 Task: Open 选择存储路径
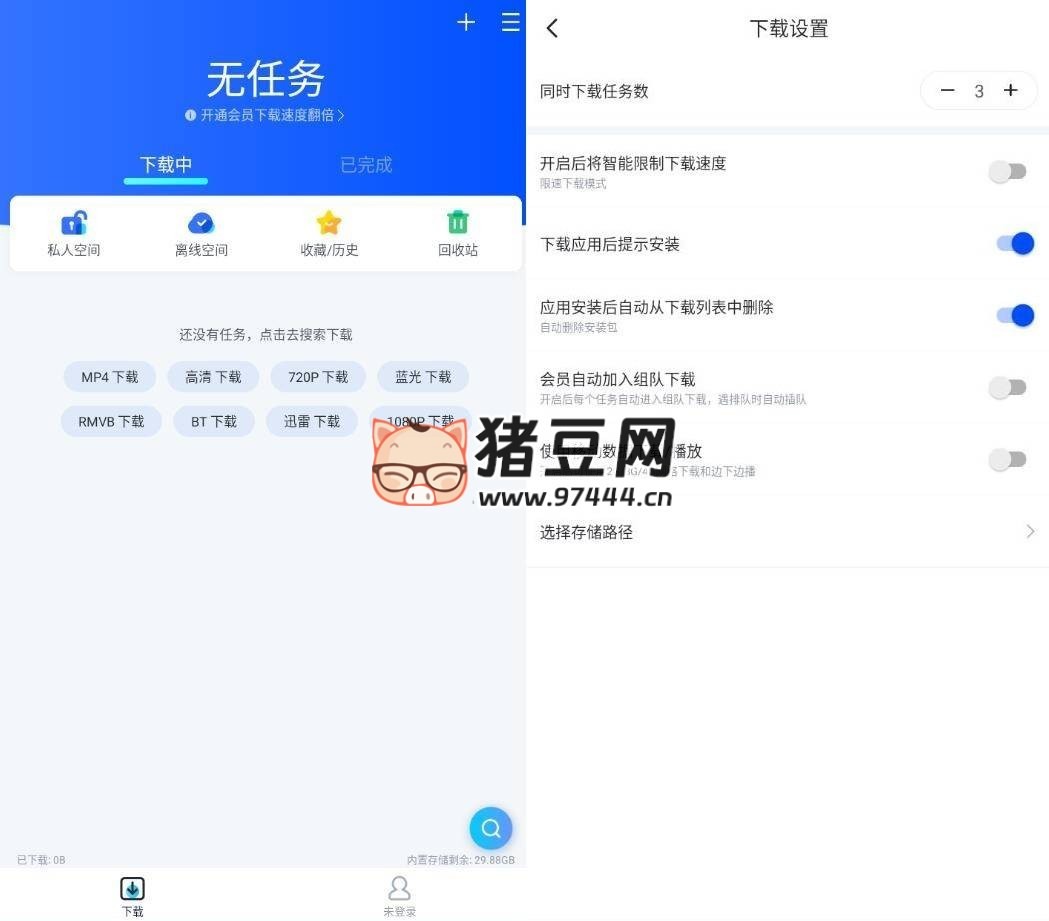click(x=787, y=532)
